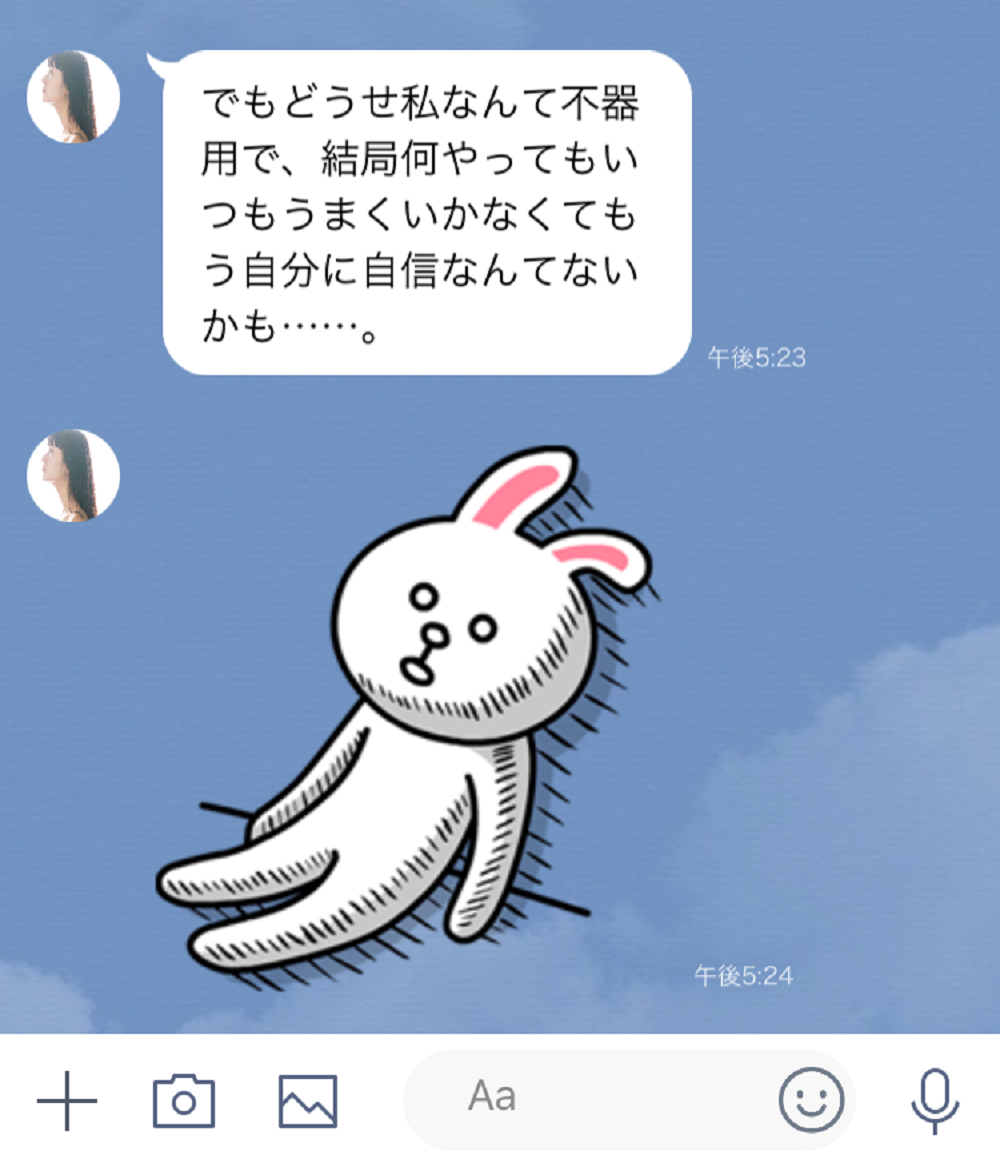Start a voice message with the microphone
Image resolution: width=1000 pixels, height=1167 pixels.
coord(935,1102)
